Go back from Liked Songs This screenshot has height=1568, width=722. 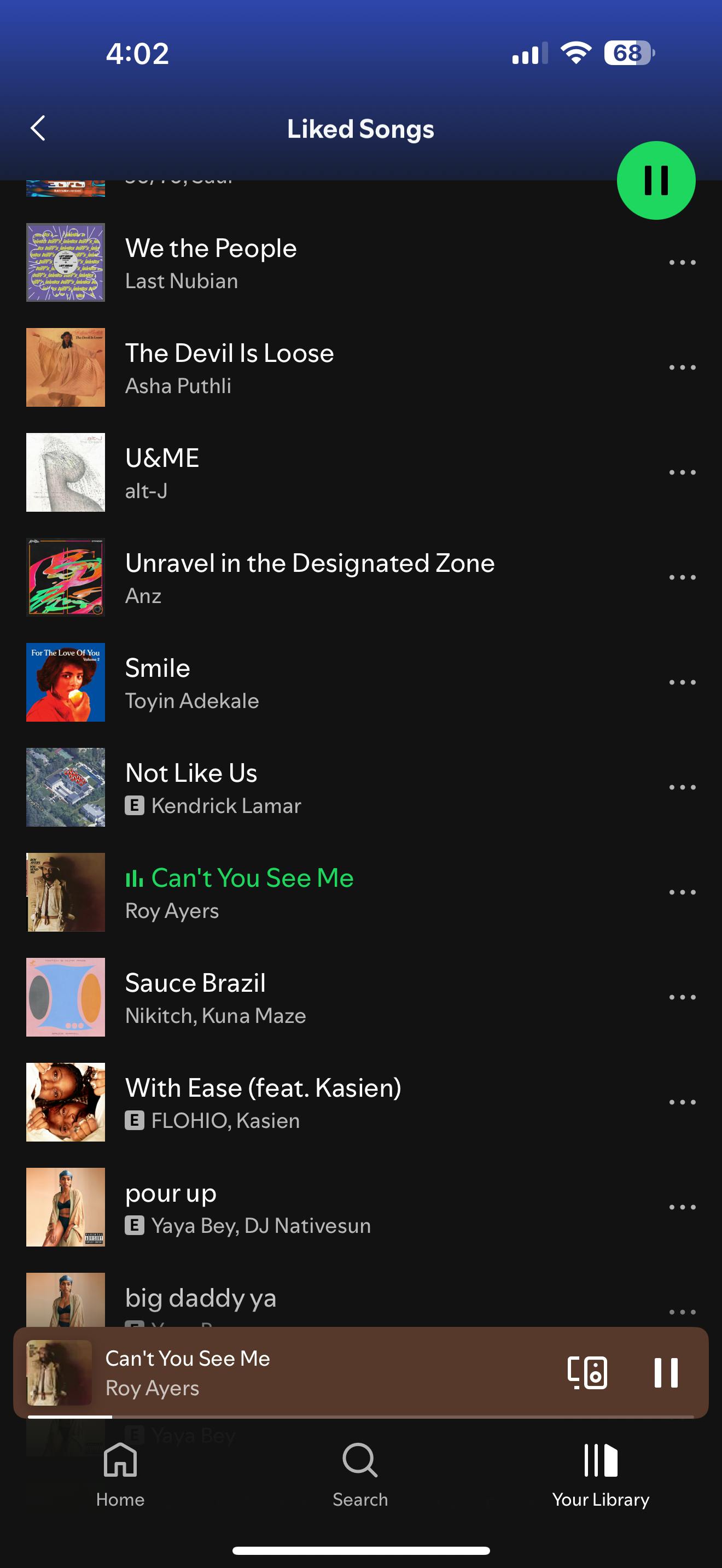(x=38, y=128)
